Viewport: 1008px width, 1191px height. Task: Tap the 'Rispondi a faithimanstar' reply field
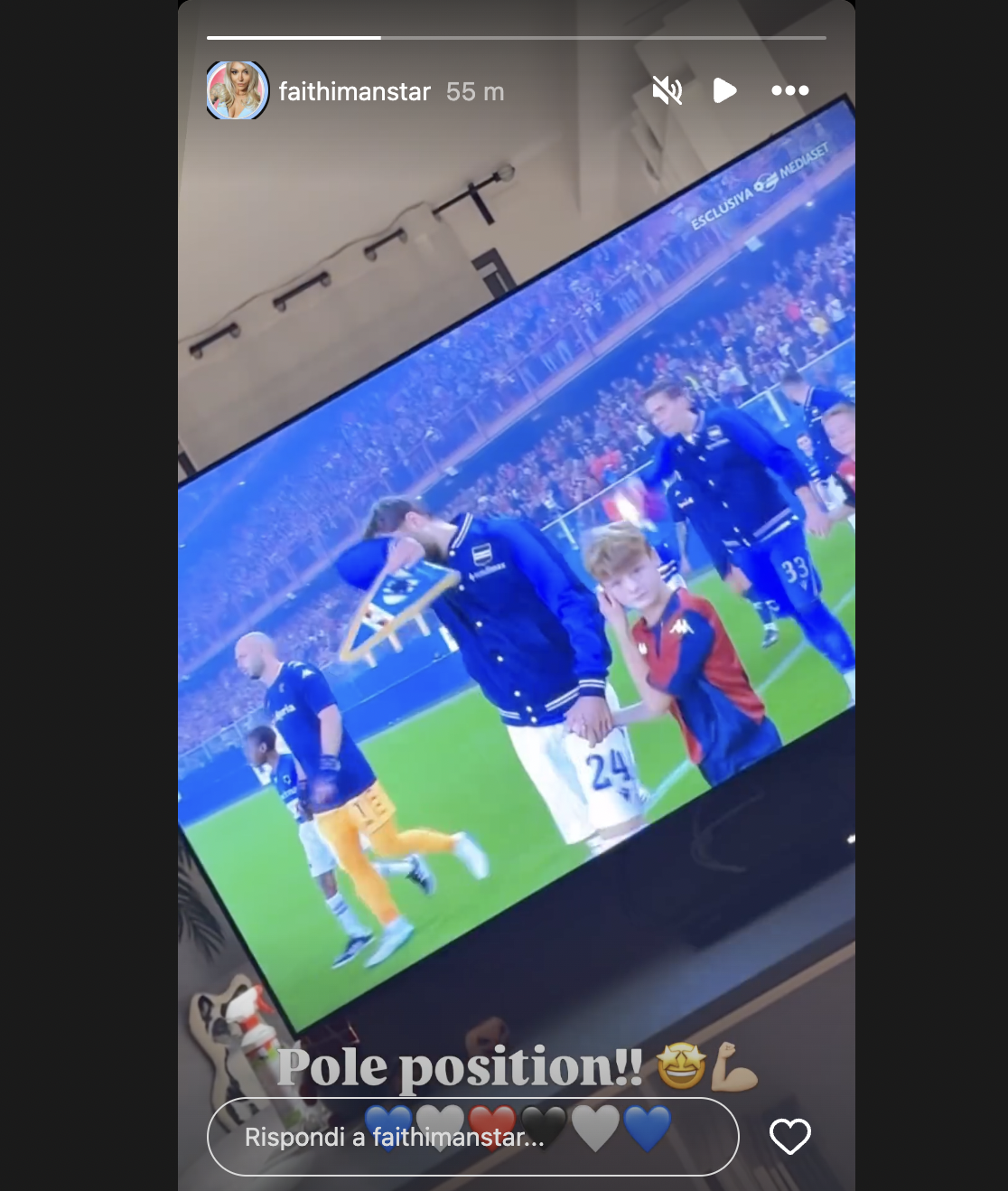click(472, 1137)
